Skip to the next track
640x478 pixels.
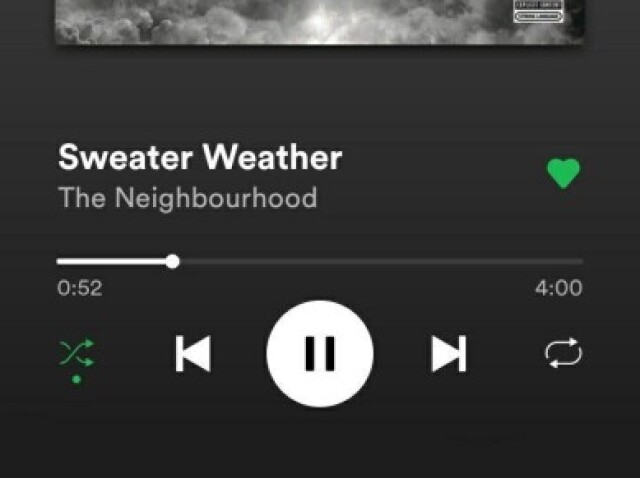448,353
